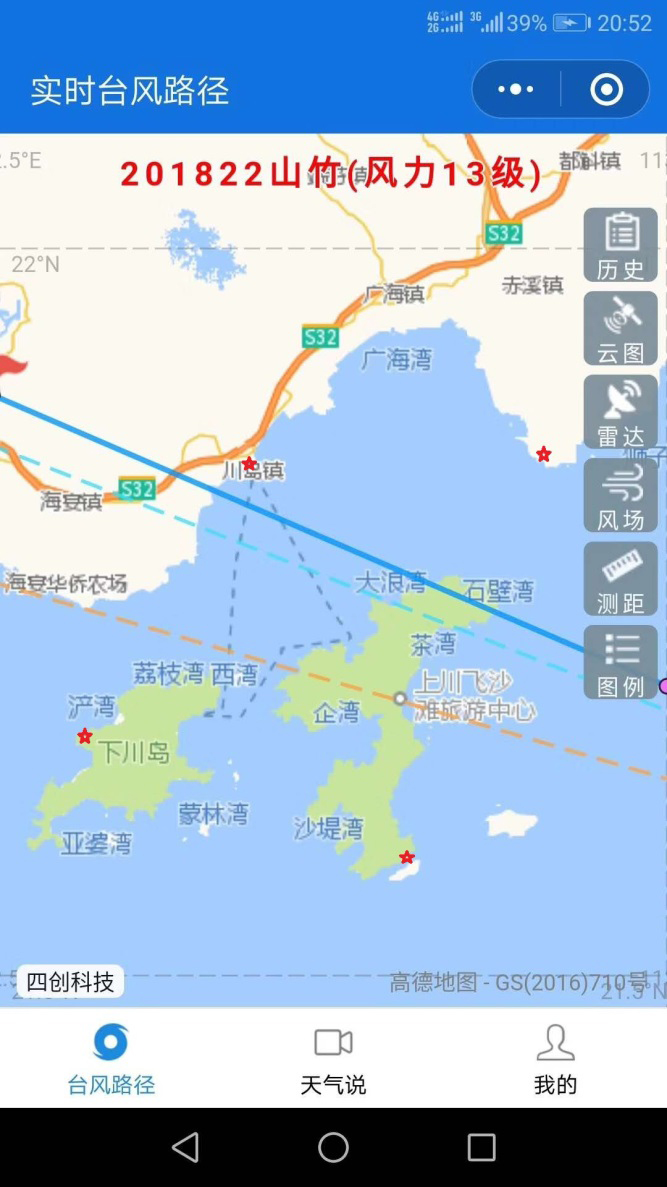
Task: Show the 云图 satellite cloud layer
Action: pos(621,329)
